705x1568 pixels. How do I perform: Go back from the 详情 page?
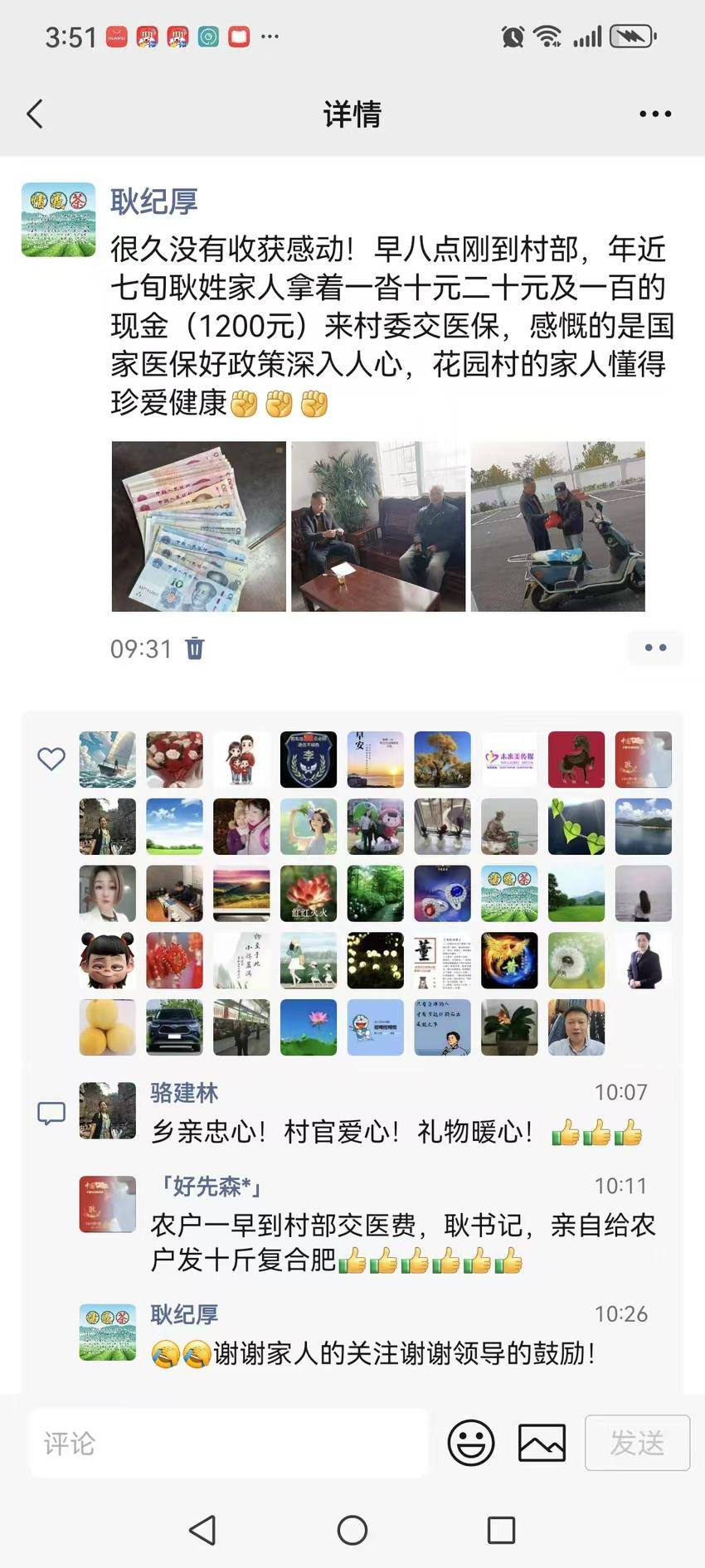tap(35, 114)
